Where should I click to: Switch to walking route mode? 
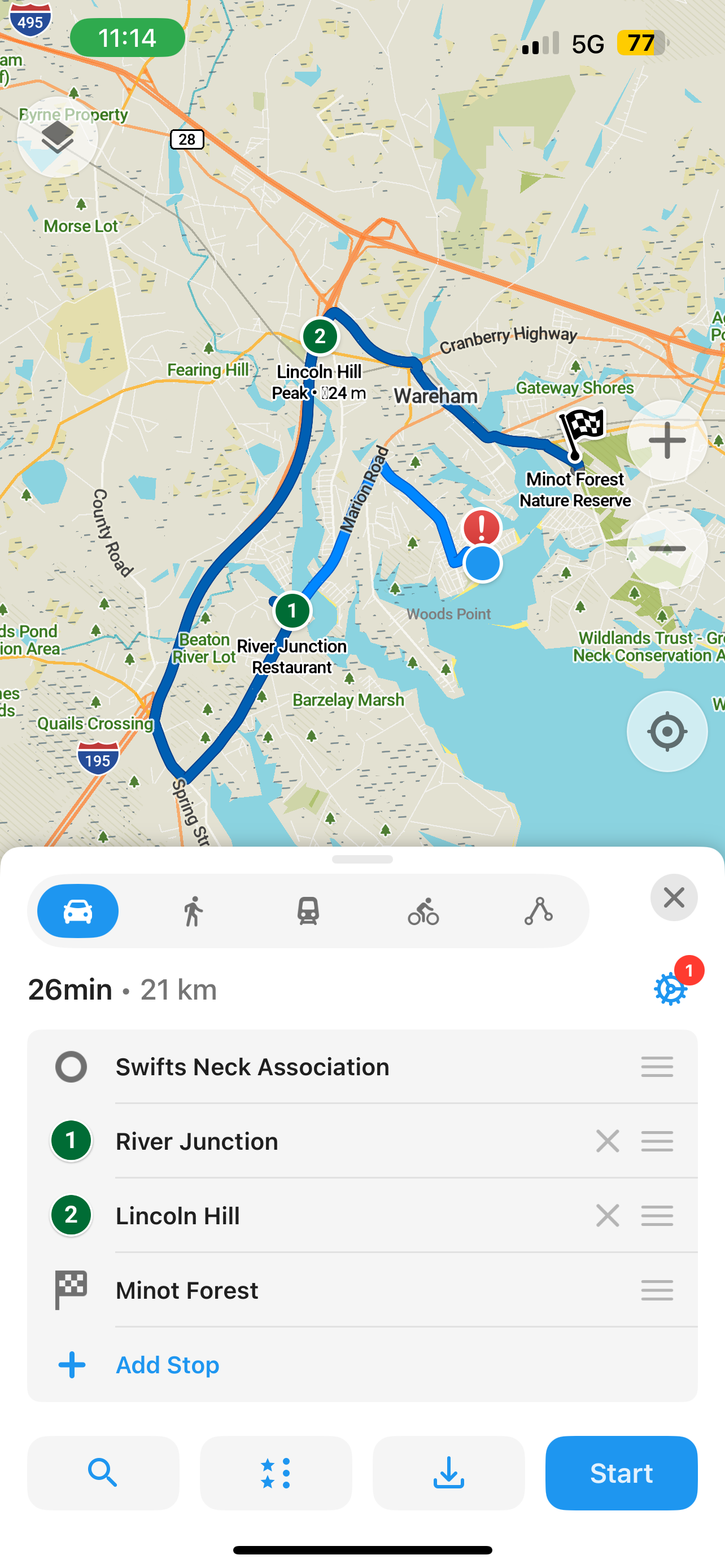(193, 911)
